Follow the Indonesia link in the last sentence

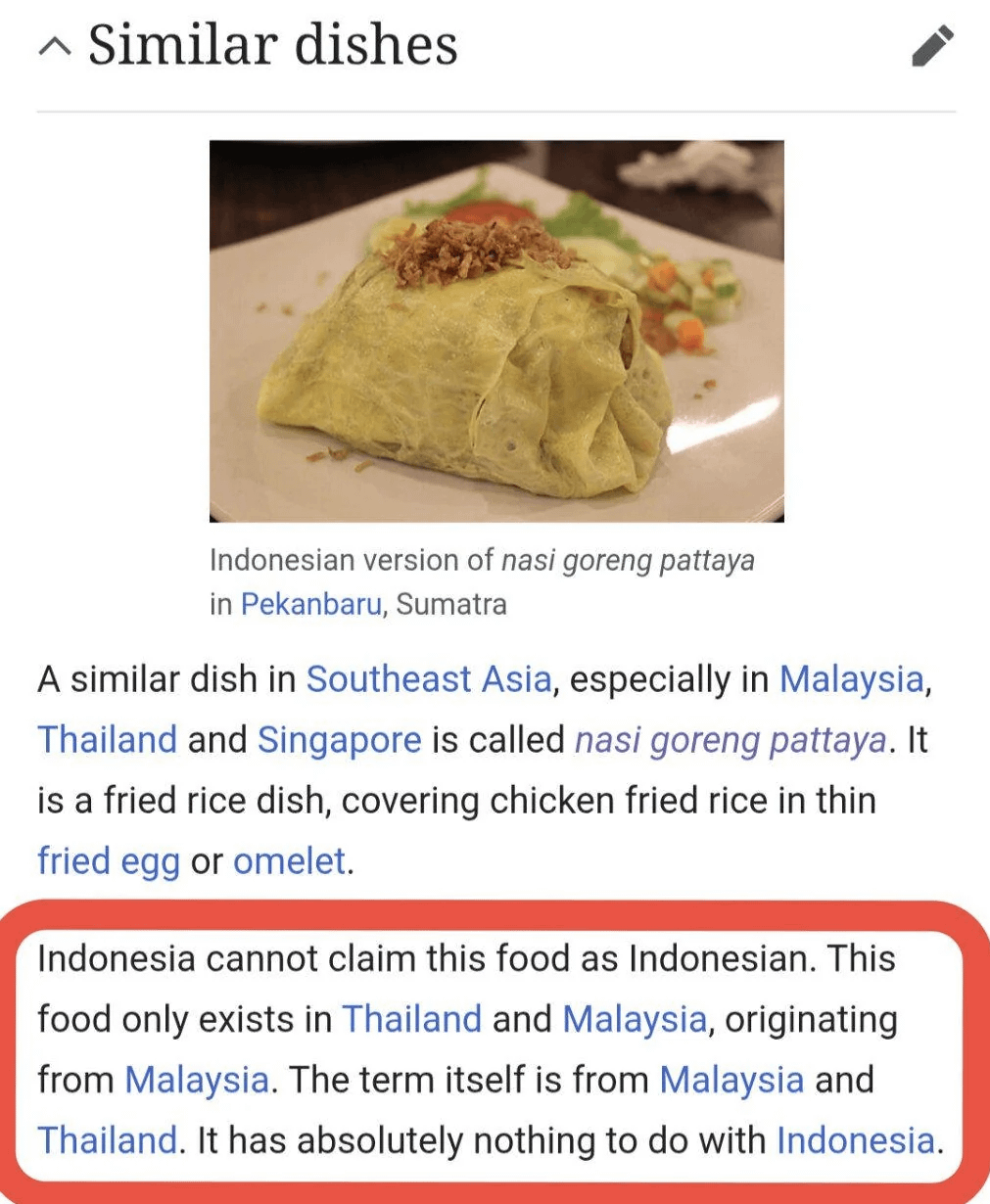coord(855,1140)
